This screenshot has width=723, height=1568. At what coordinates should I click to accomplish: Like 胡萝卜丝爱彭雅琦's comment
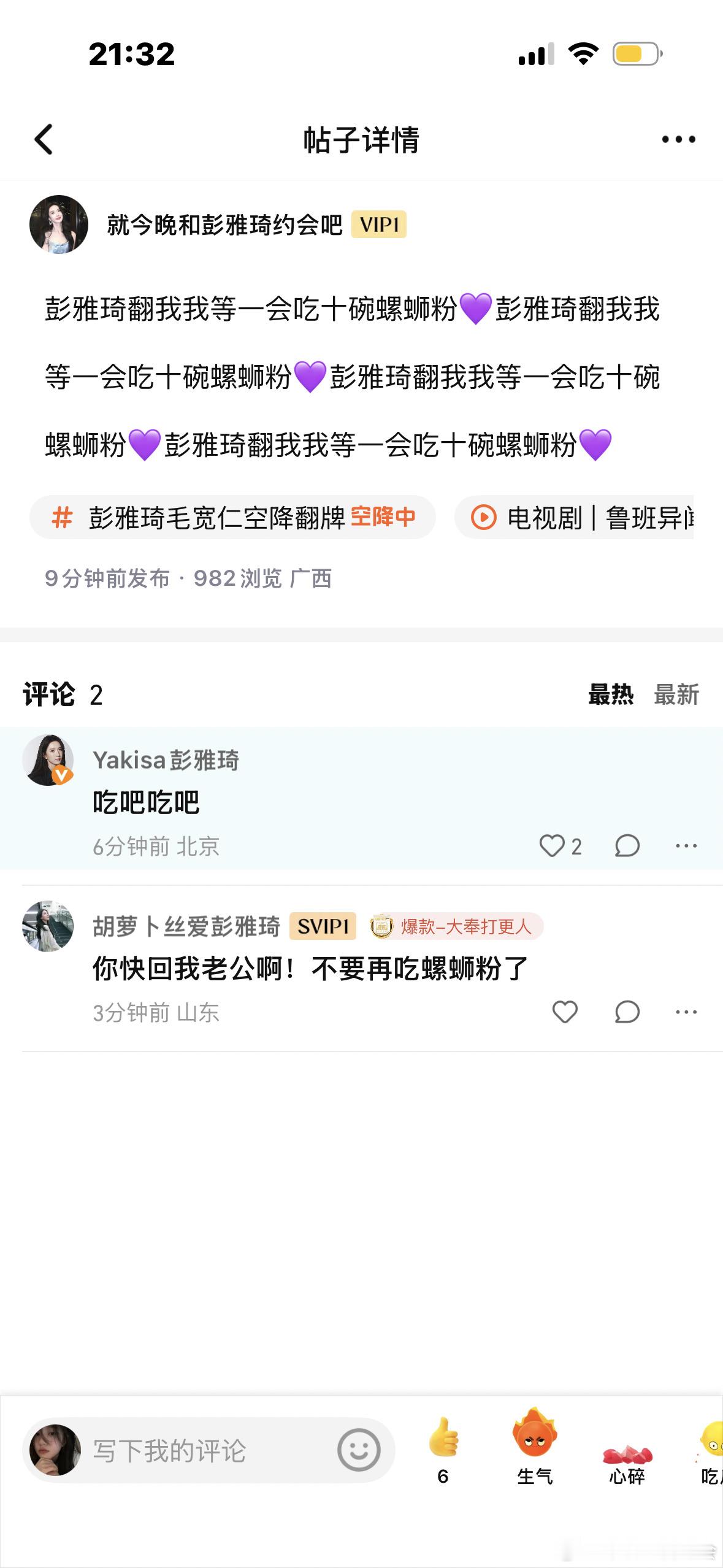click(564, 1013)
